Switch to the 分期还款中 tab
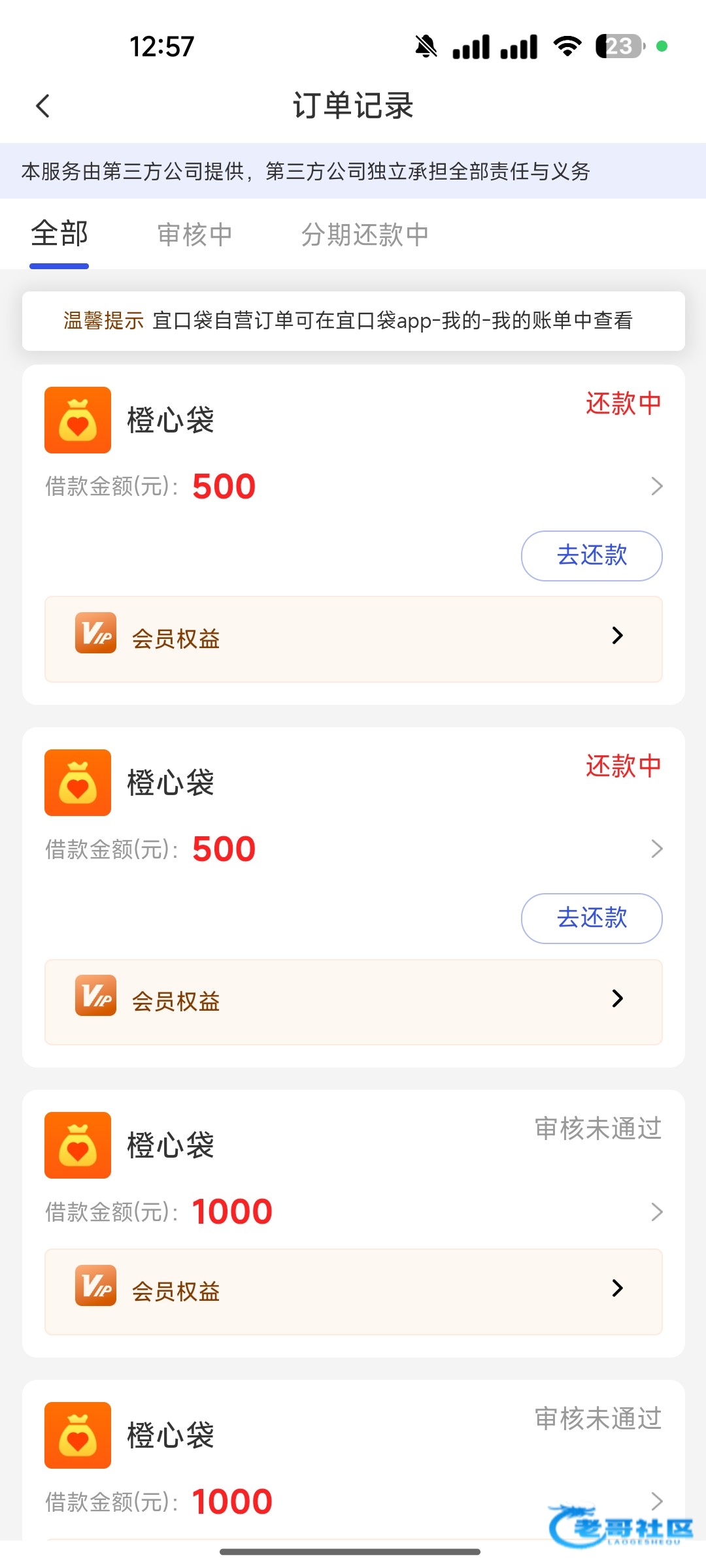The height and width of the screenshot is (1568, 706). coord(364,235)
